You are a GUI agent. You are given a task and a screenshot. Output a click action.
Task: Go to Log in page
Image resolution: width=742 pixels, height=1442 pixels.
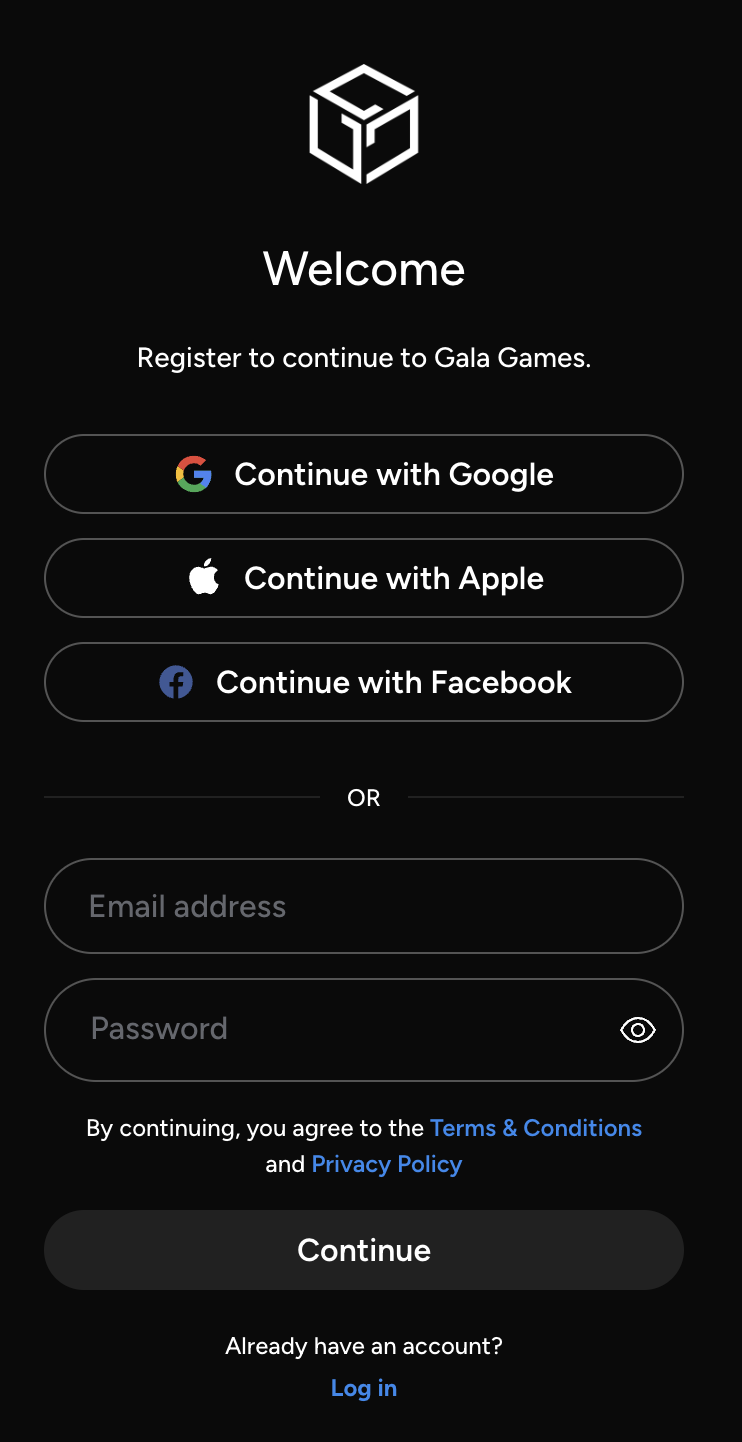coord(364,1388)
